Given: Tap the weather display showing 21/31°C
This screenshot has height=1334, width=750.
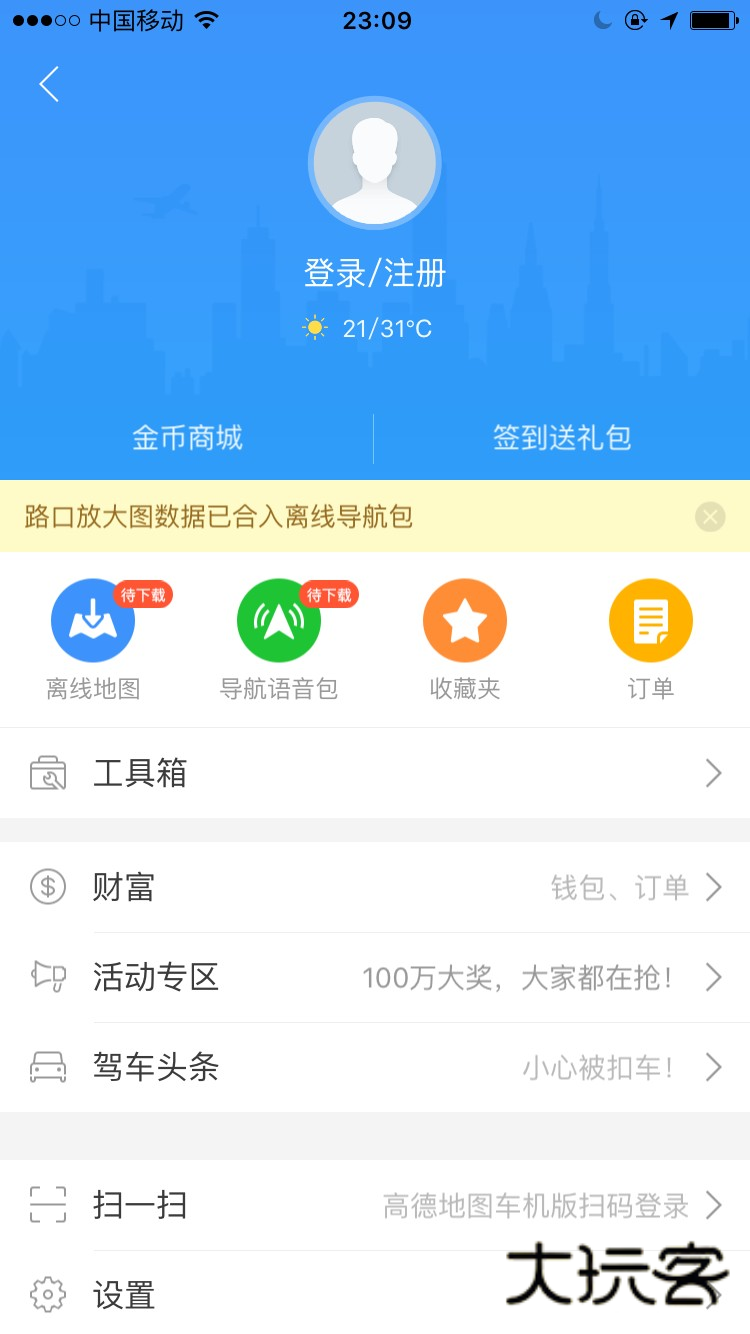Looking at the screenshot, I should [374, 327].
